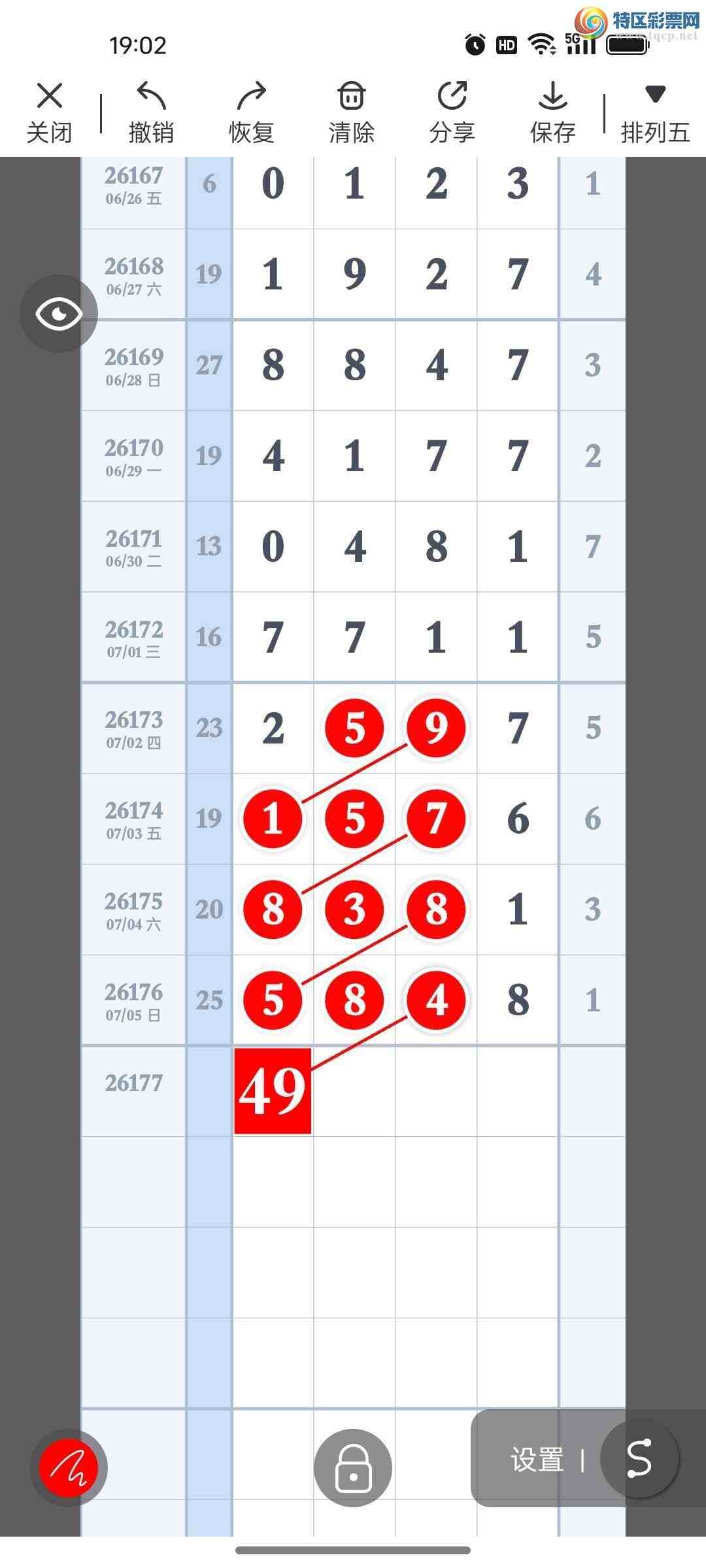Tap the S curve line-style button
The image size is (706, 1568).
639,1458
